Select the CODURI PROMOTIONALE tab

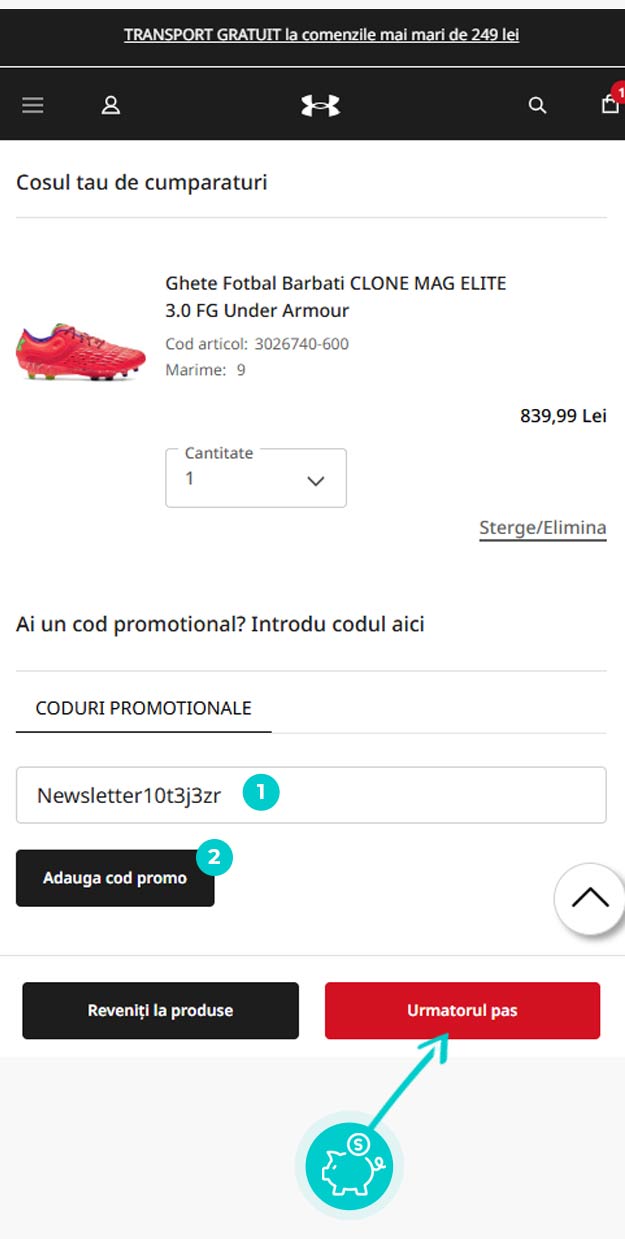tap(143, 708)
